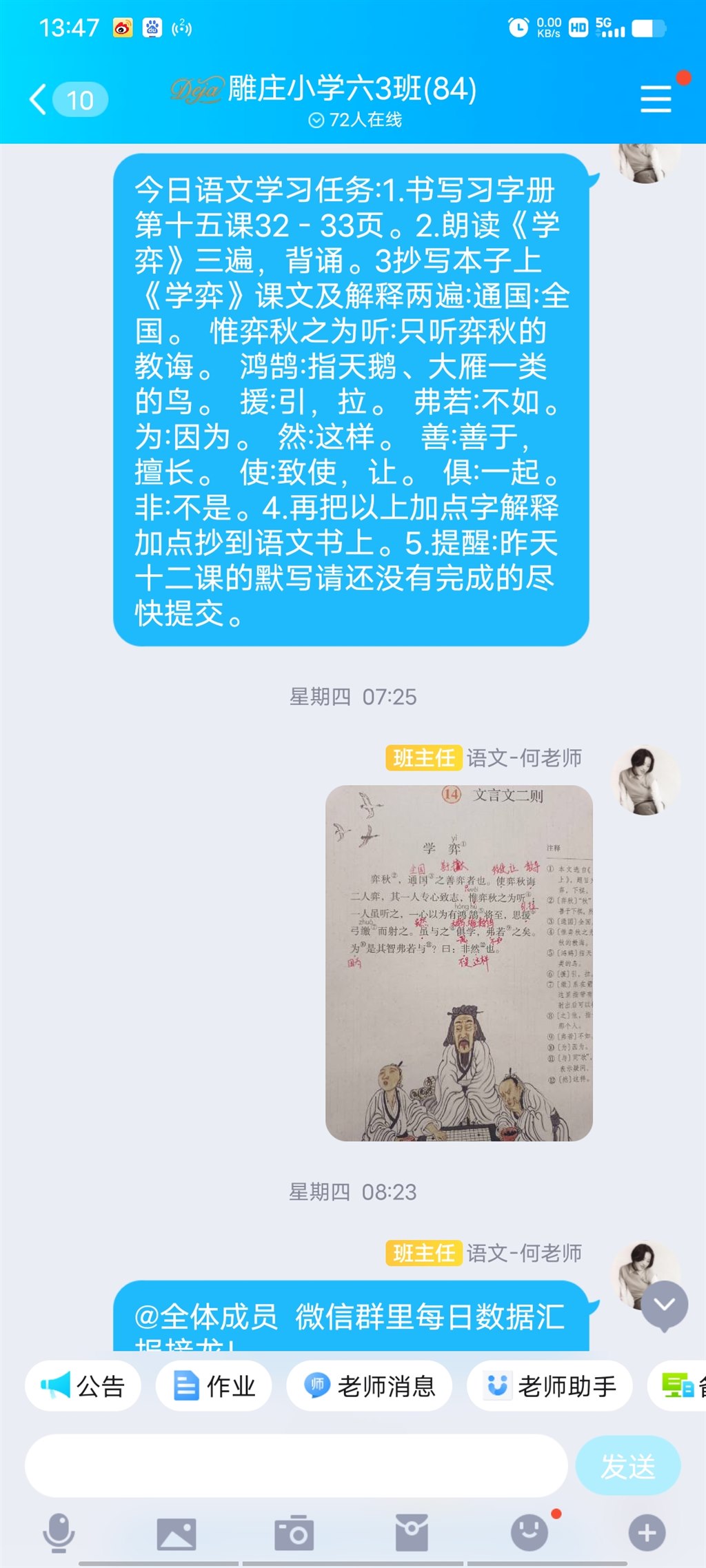Screen dimensions: 706x1568
Task: Open the textbook photo from 何老师
Action: tap(459, 963)
